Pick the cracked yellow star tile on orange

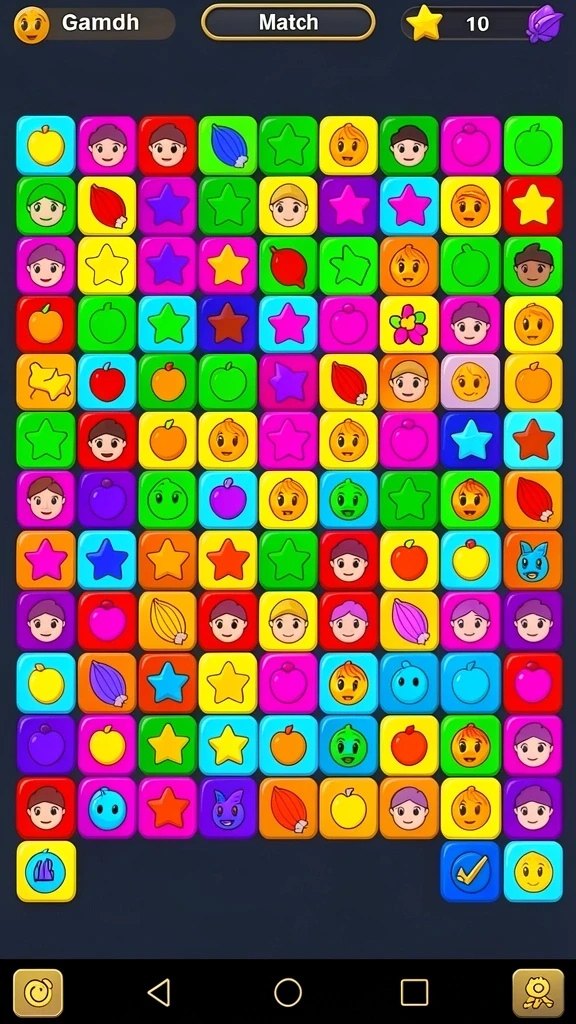(46, 383)
